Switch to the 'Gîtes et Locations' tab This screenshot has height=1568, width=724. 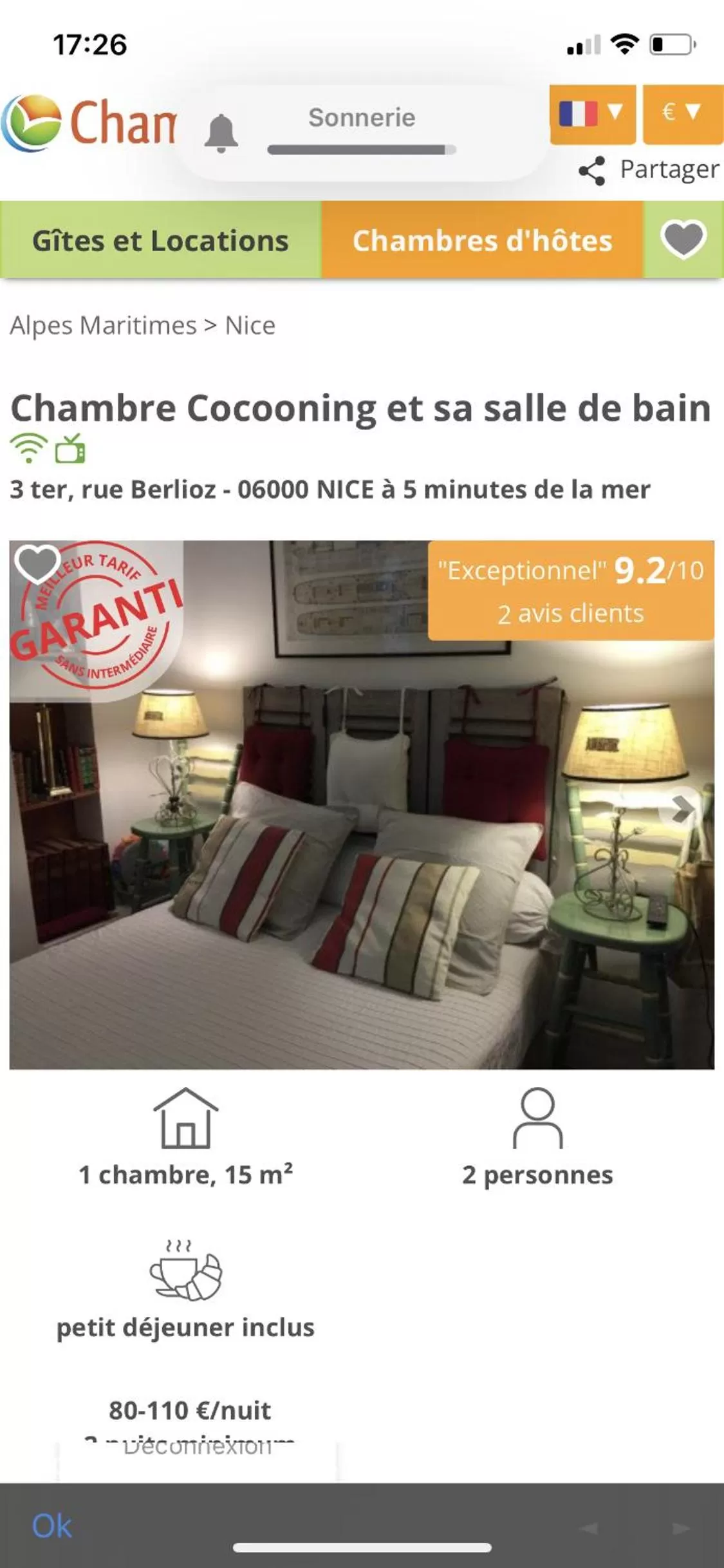[159, 241]
